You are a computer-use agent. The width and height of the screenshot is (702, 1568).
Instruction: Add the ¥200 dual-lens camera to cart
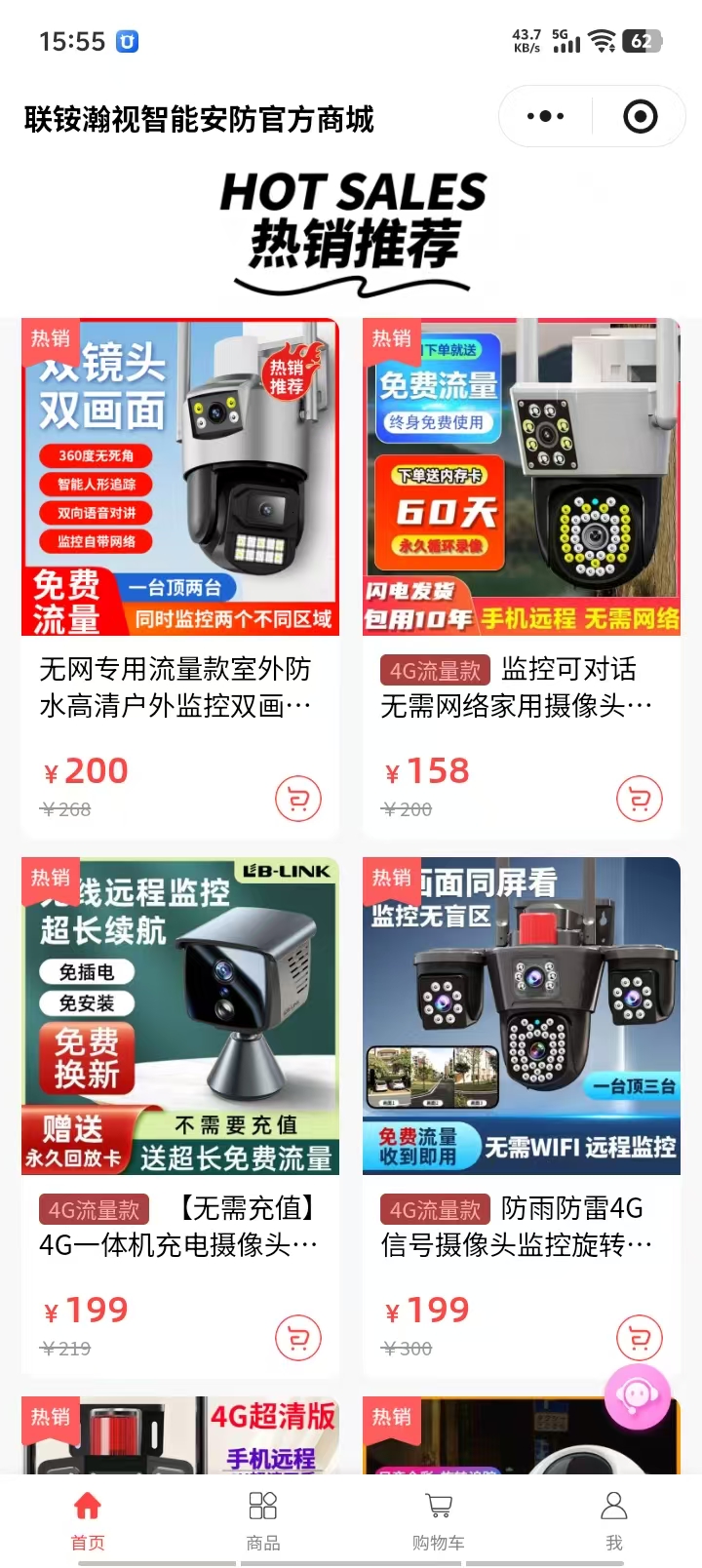298,800
